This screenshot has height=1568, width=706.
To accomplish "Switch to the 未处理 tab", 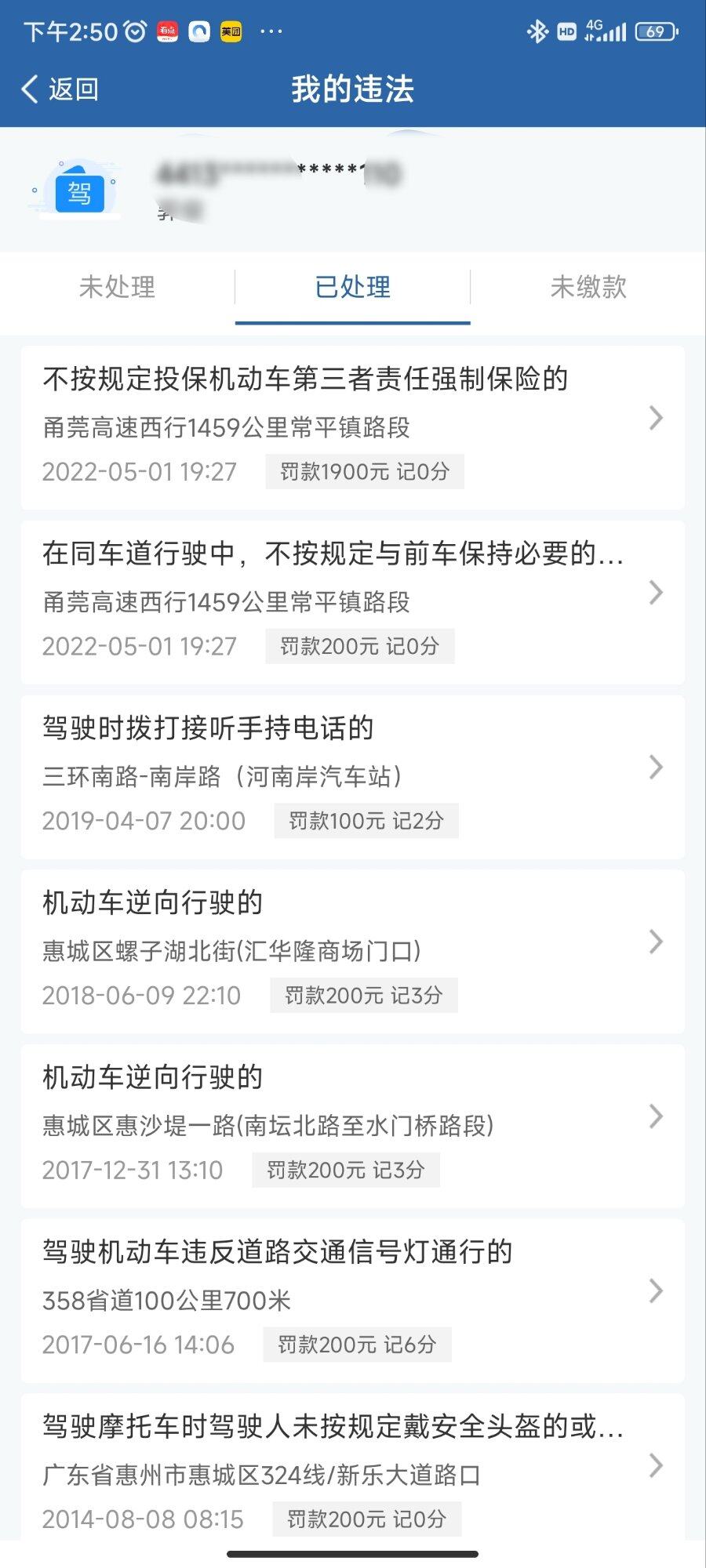I will tap(118, 287).
